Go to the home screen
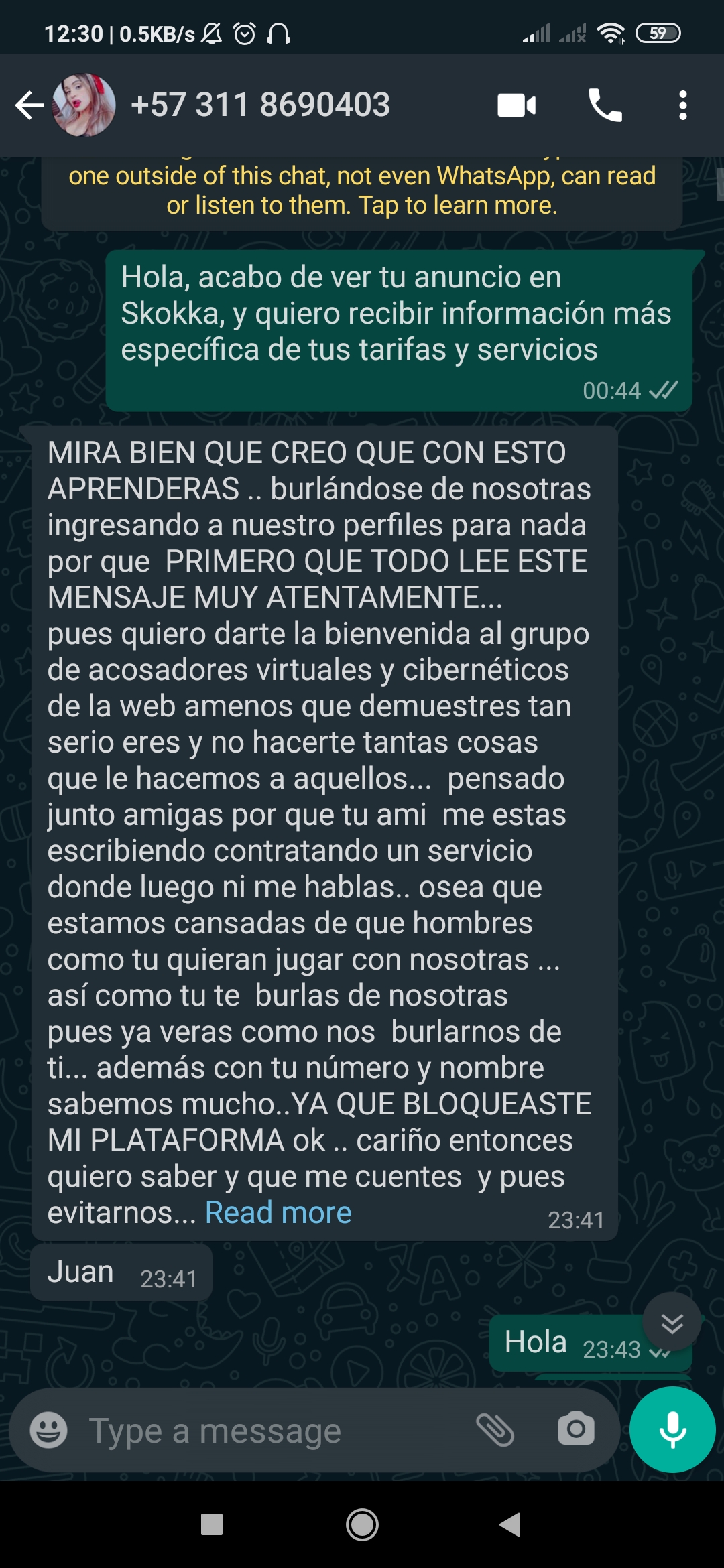Screen dimensions: 724x1568 pos(362,1524)
